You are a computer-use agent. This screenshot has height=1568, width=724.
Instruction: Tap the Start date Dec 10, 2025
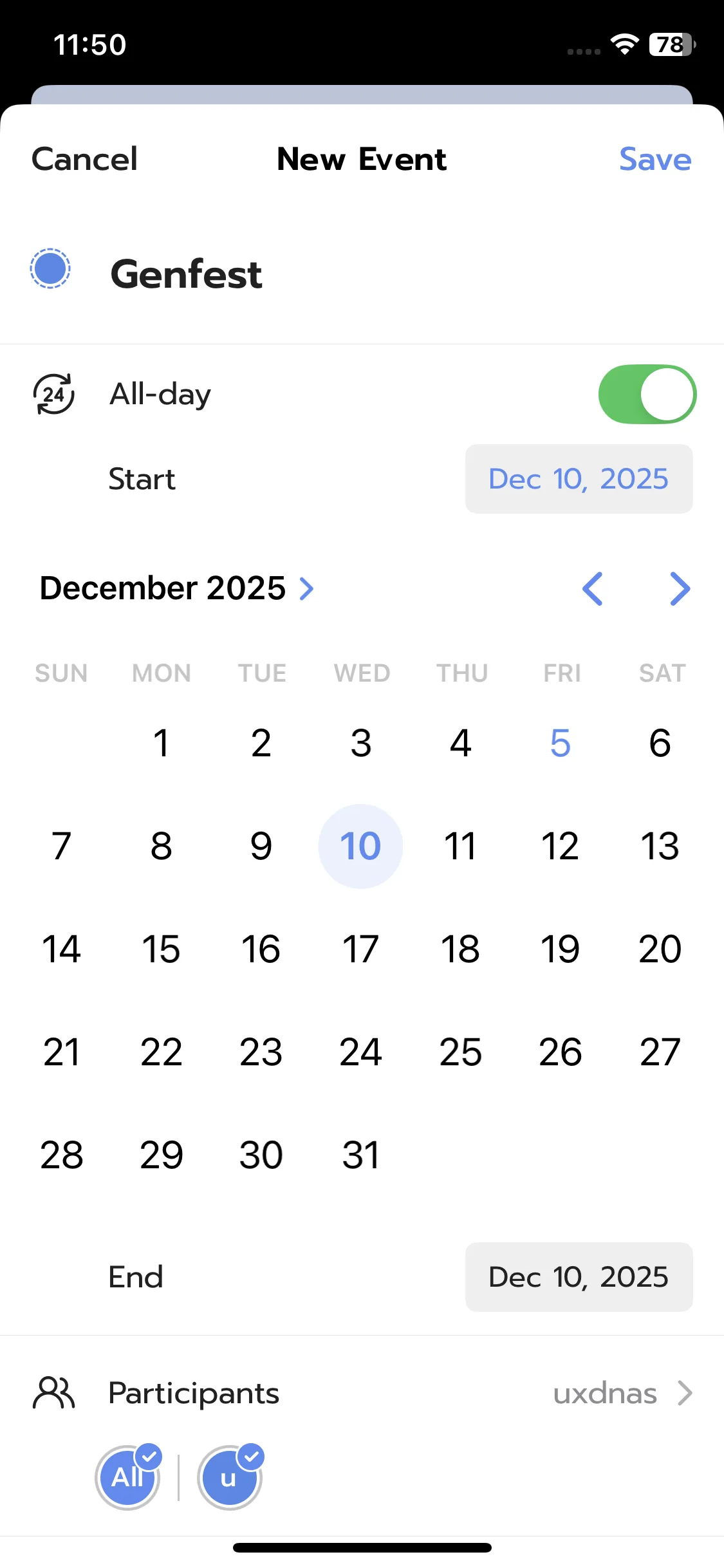pos(578,479)
